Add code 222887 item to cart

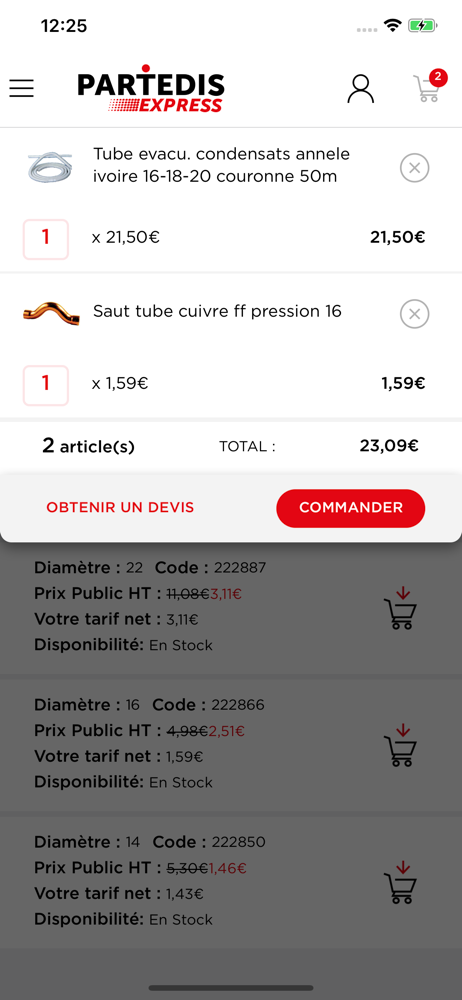point(401,609)
